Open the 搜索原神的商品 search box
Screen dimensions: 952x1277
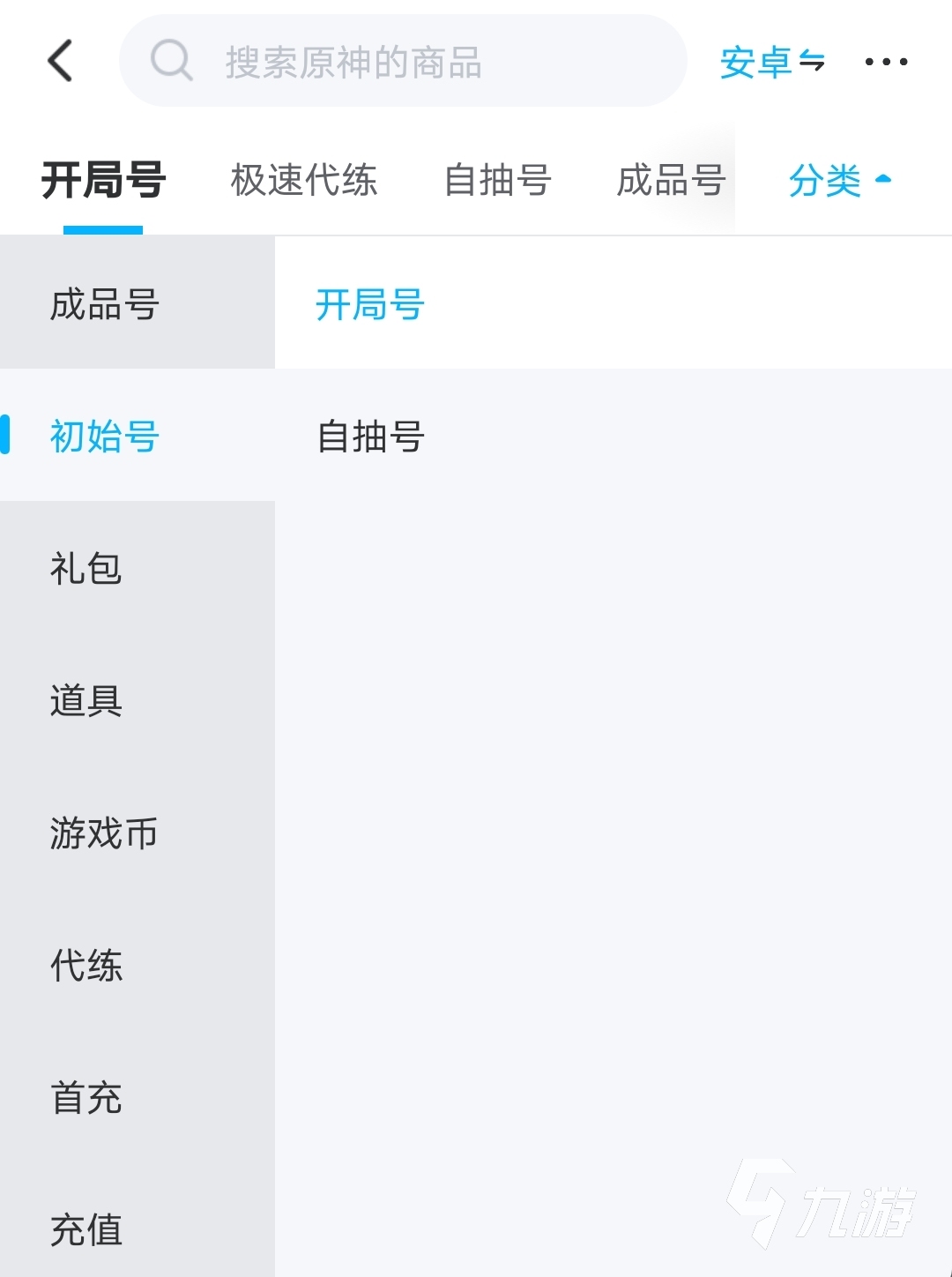[x=403, y=62]
